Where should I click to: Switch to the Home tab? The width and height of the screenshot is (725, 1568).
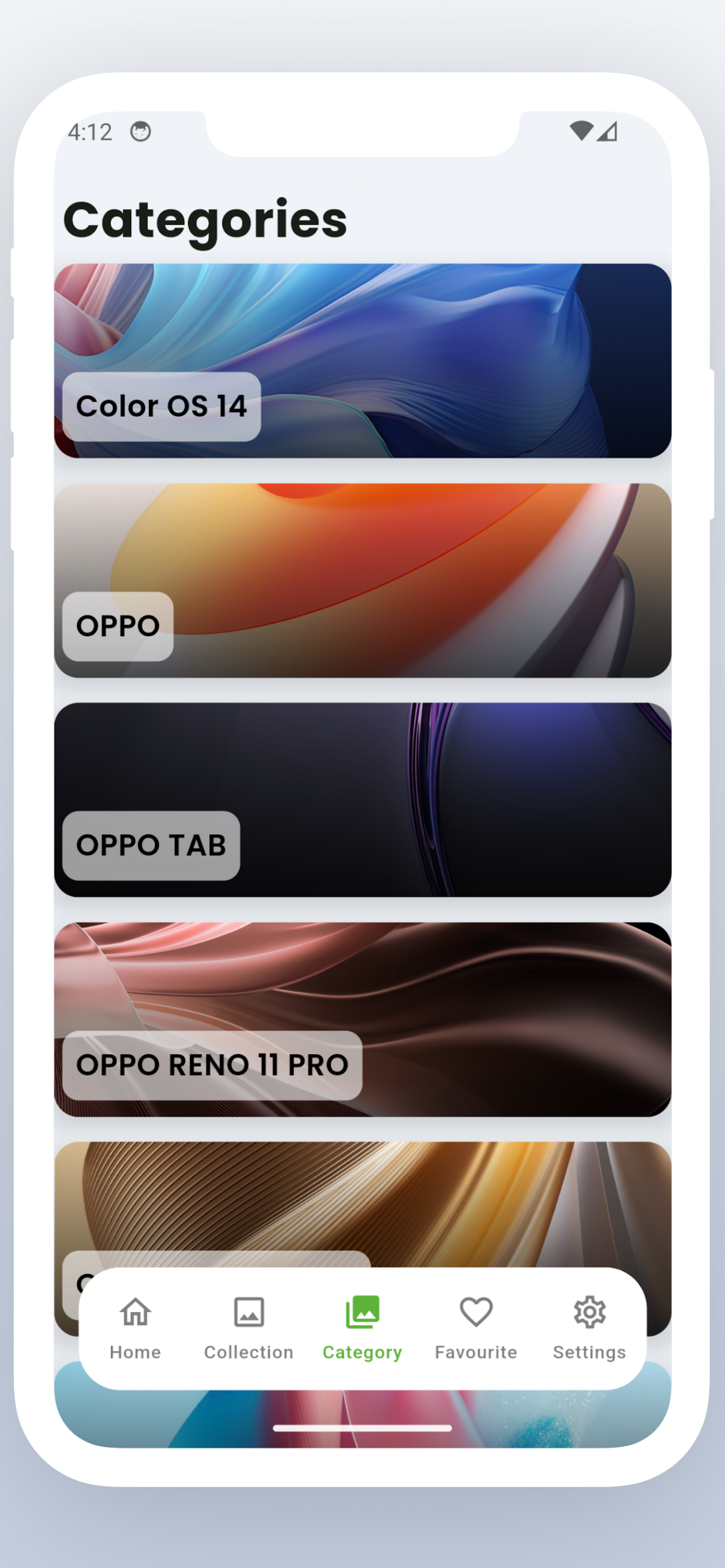(135, 1328)
